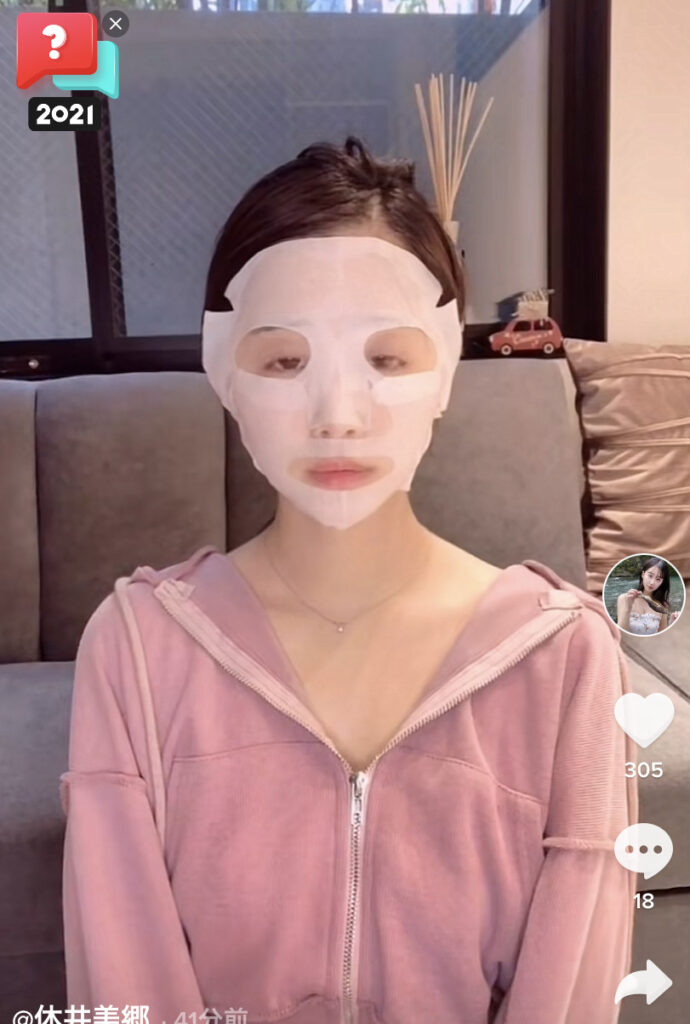Open the creator's profile picture
Image resolution: width=690 pixels, height=1024 pixels.
[x=643, y=595]
